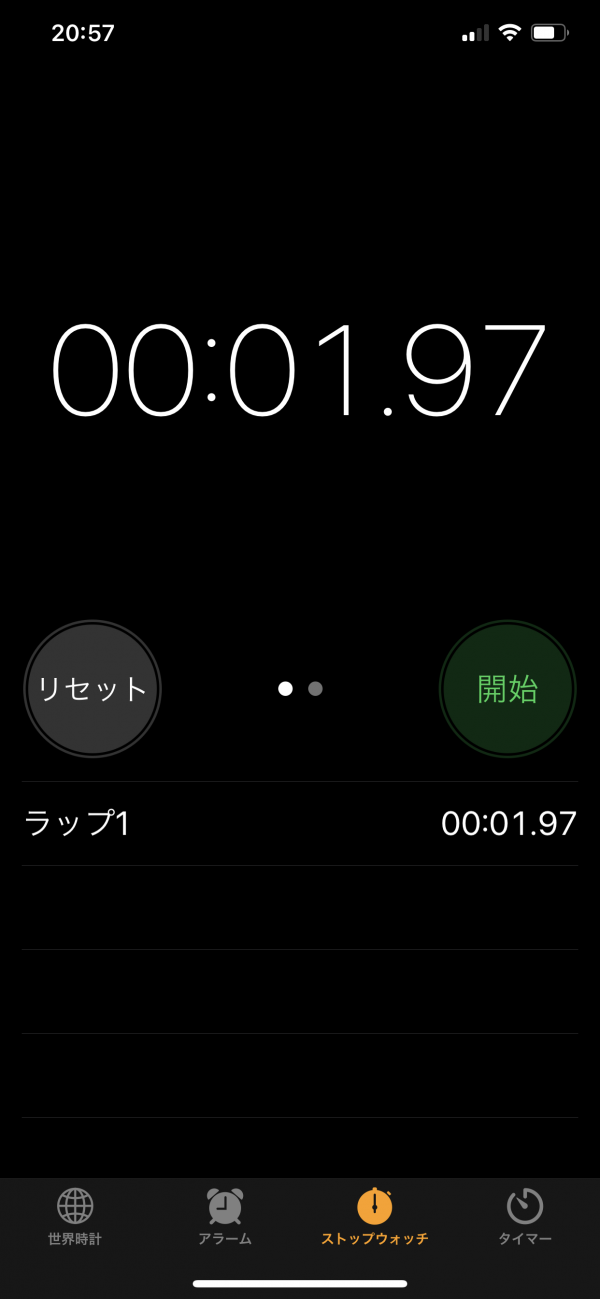Go to the タイマー tab
This screenshot has width=600, height=1299.
click(525, 1216)
